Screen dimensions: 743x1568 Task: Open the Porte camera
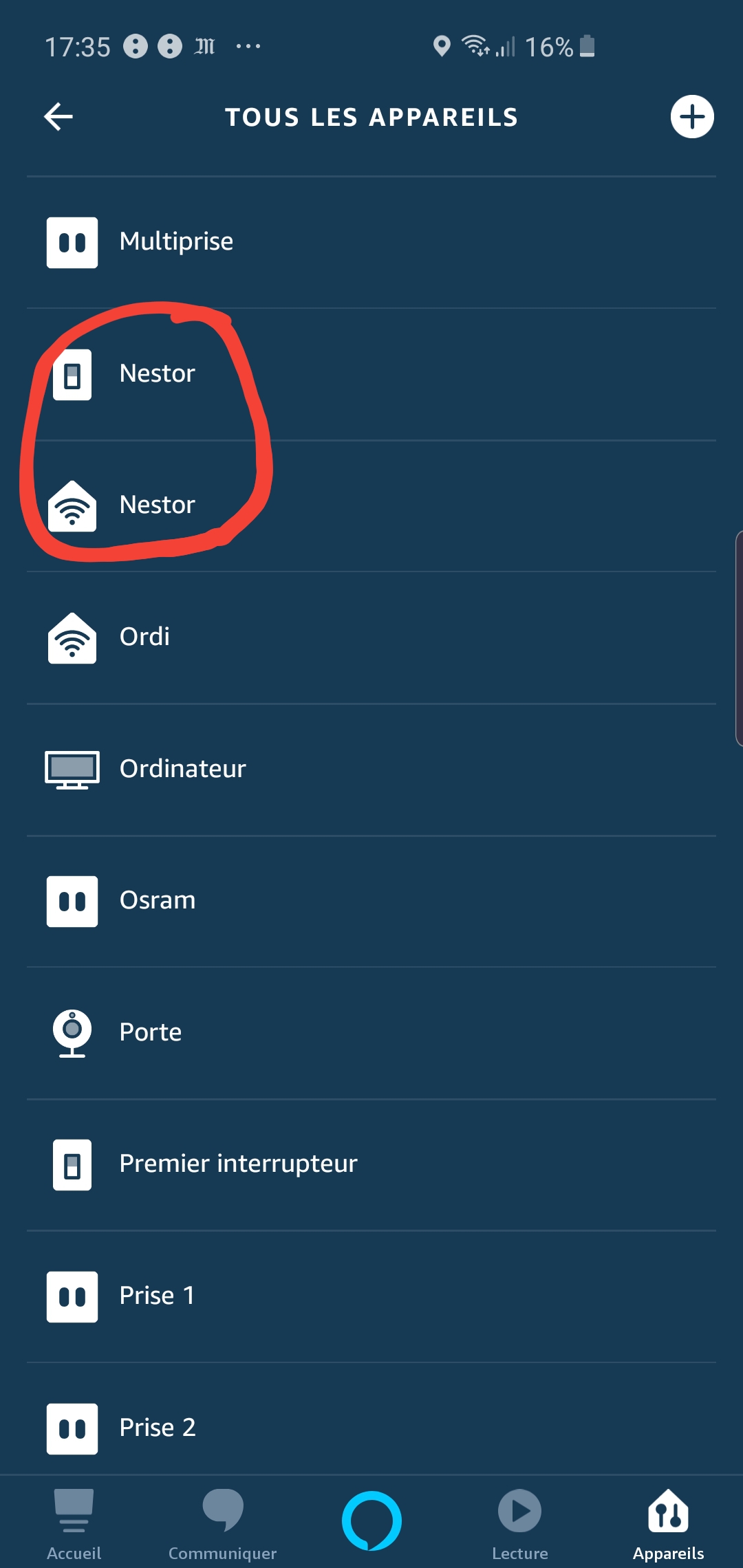pyautogui.click(x=371, y=1033)
